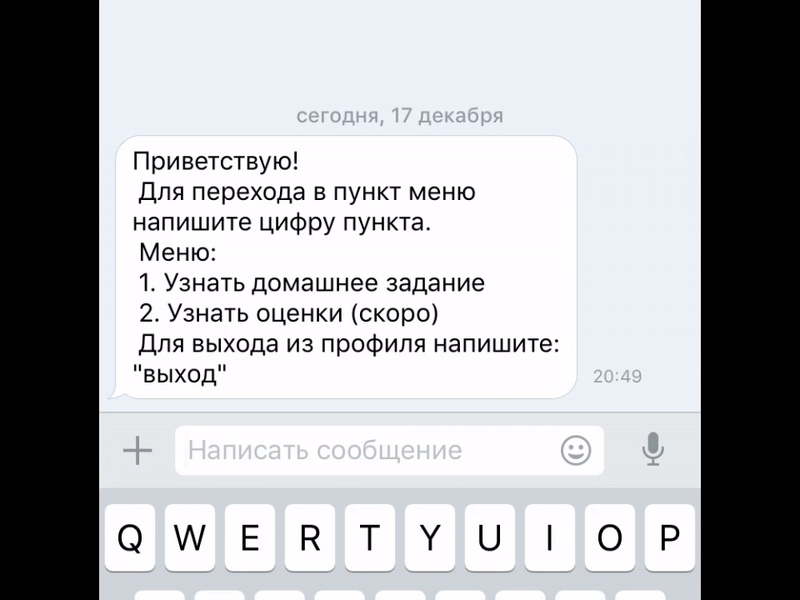This screenshot has height=600, width=800.
Task: Hit the P key on keyboard
Action: [669, 538]
